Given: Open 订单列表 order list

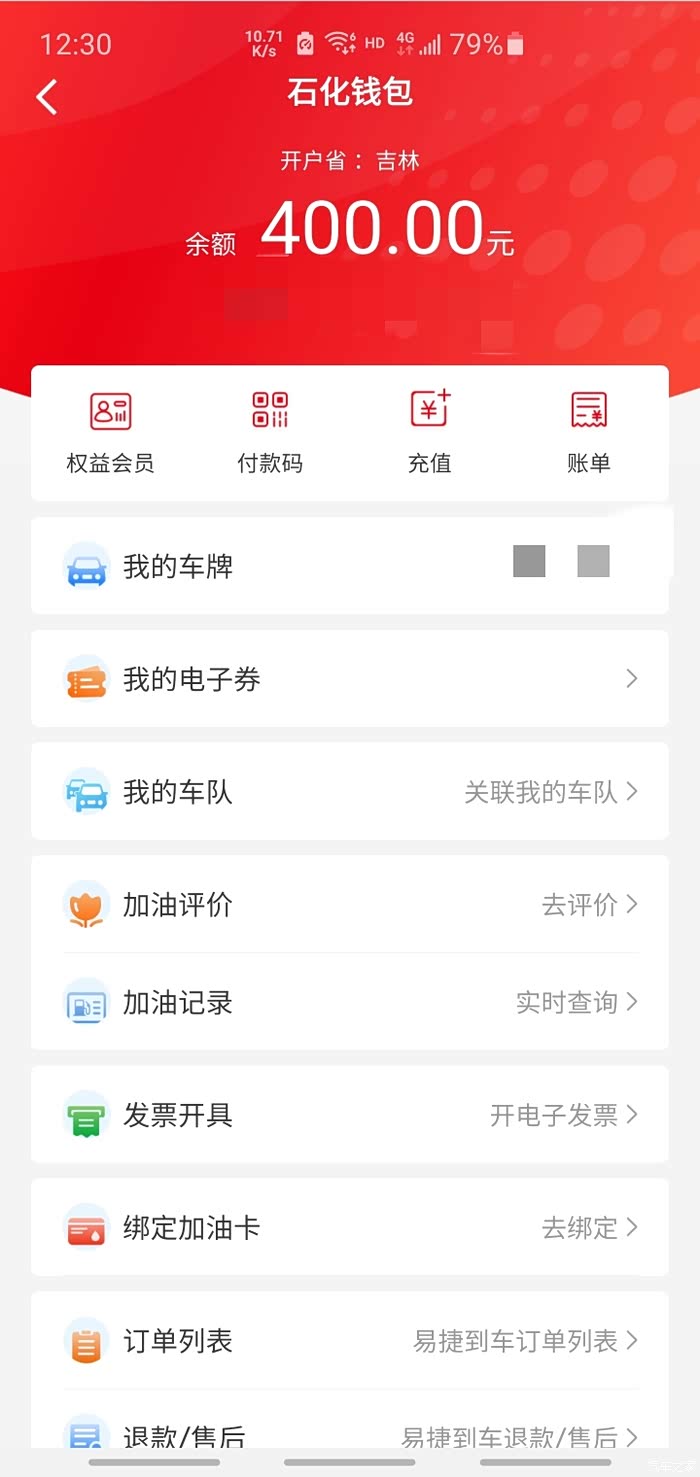Looking at the screenshot, I should 349,1340.
